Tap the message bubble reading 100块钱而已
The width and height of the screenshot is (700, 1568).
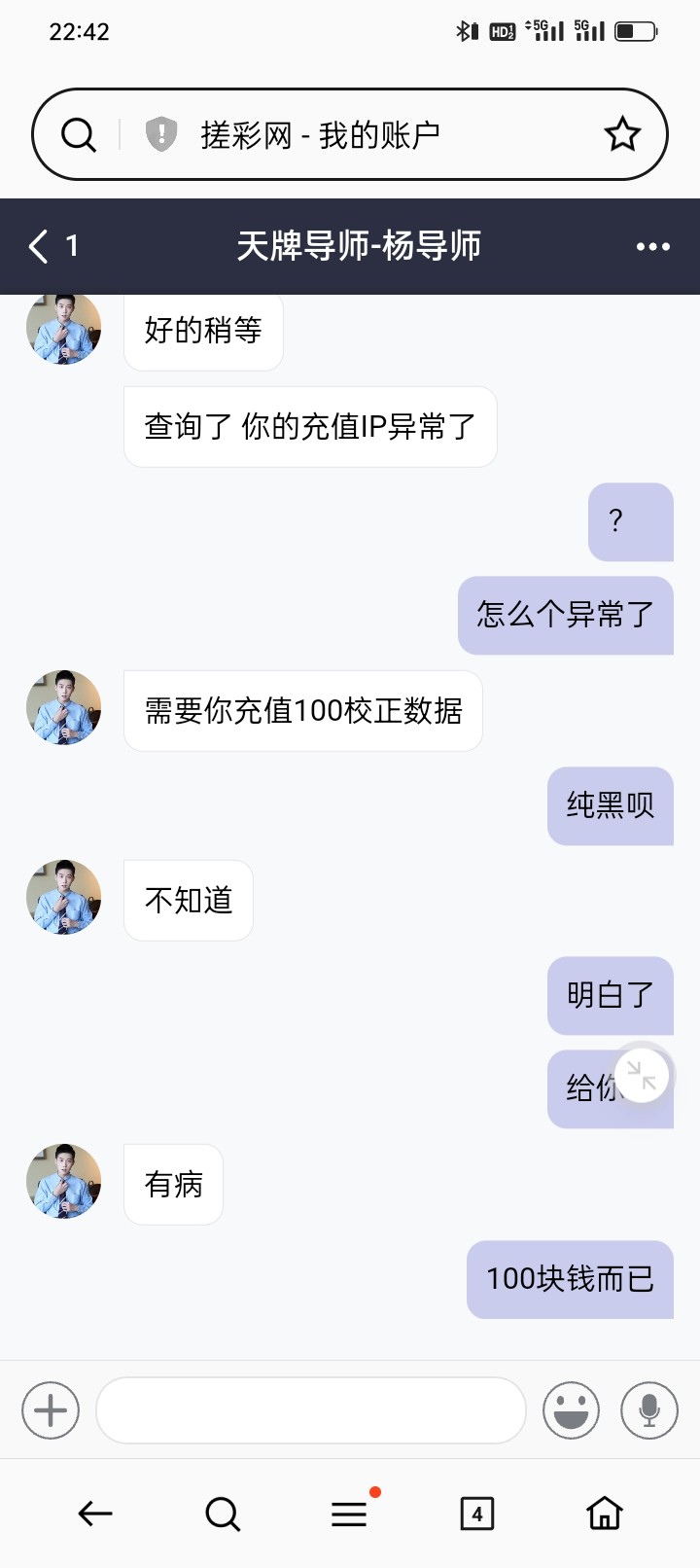point(570,1280)
